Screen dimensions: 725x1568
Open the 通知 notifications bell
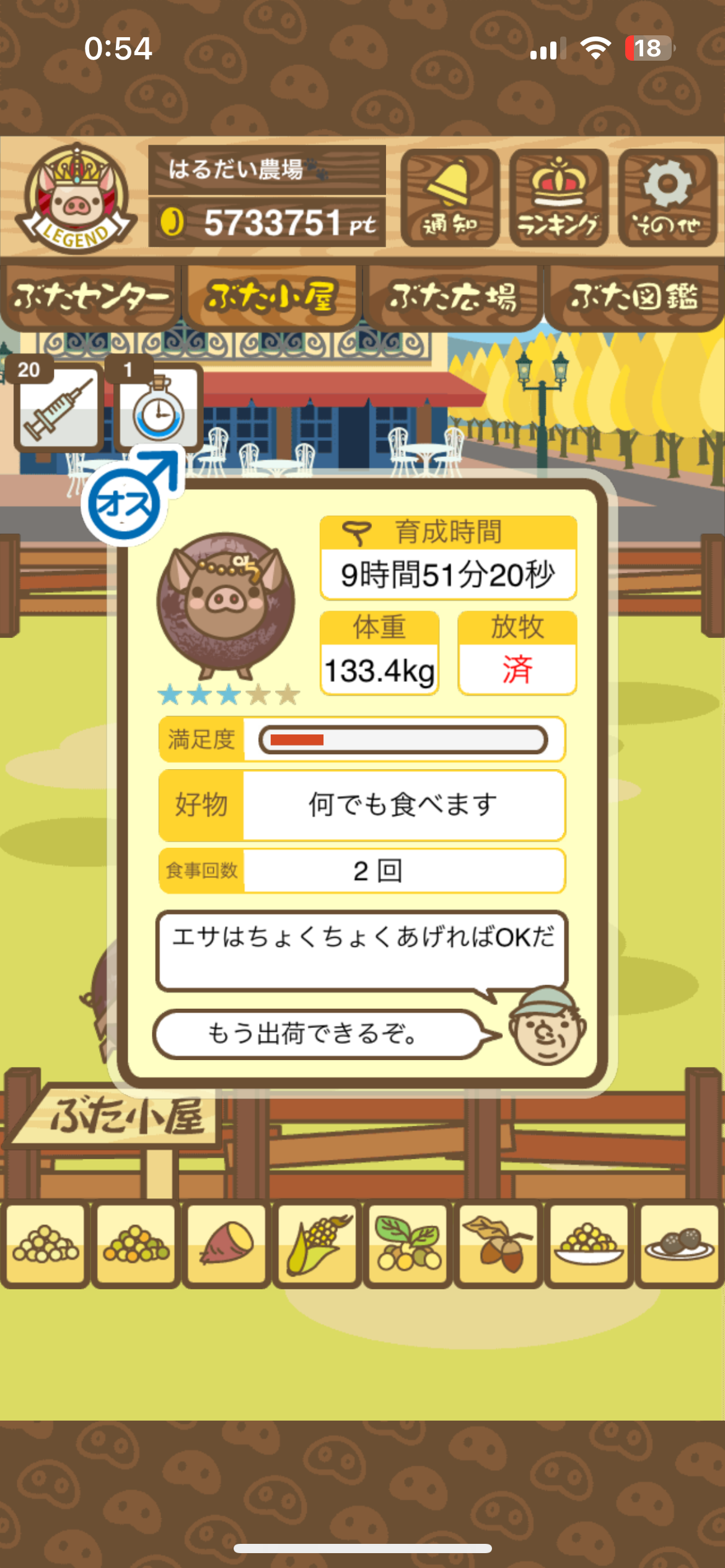[x=450, y=198]
